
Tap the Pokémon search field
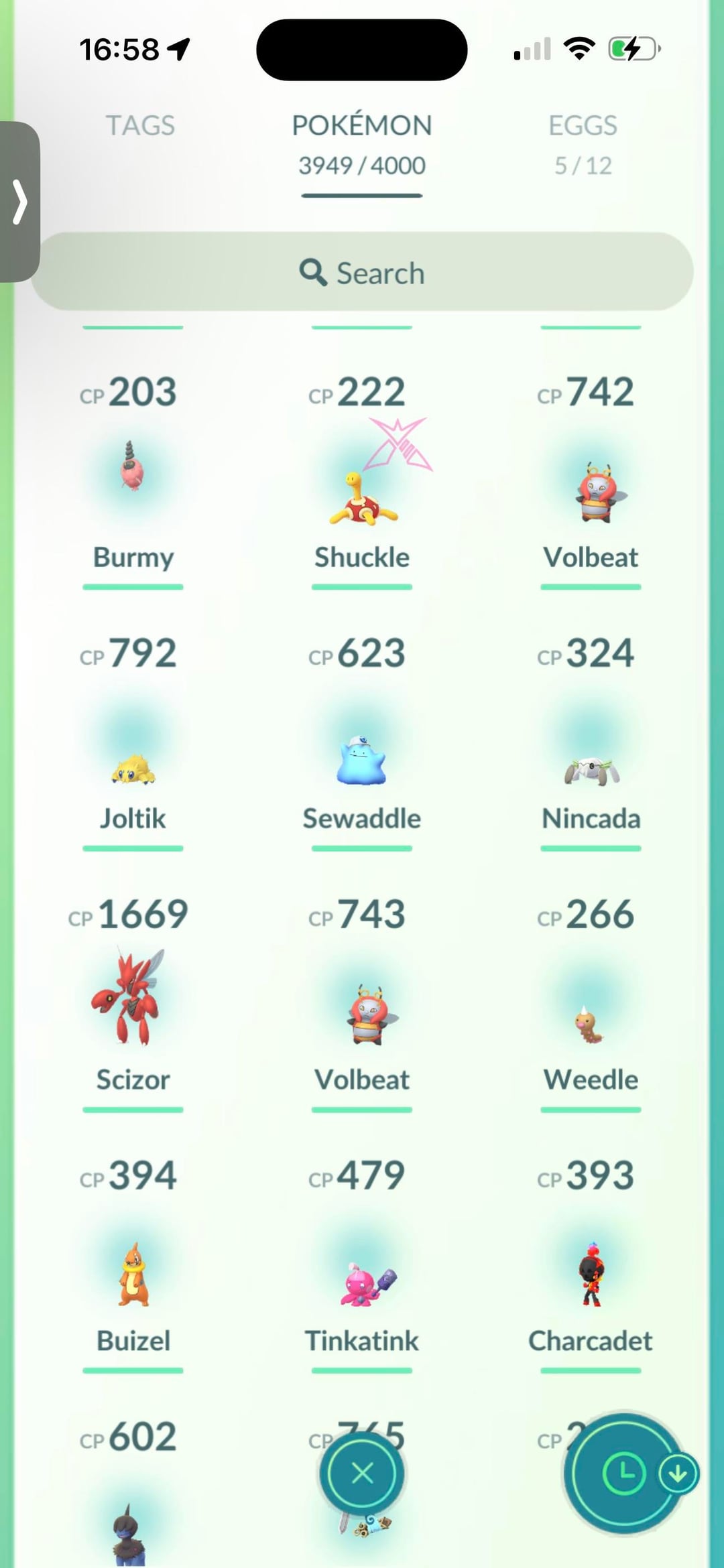click(362, 272)
